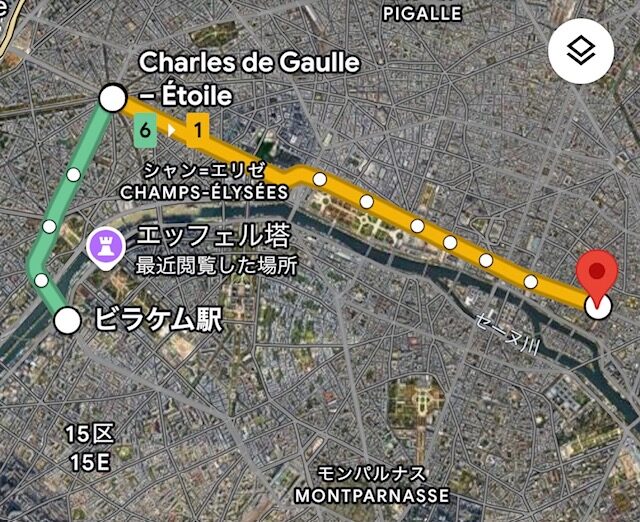Image resolution: width=640 pixels, height=522 pixels.
Task: Select the ビラケム駅 station stop
Action: (67, 321)
